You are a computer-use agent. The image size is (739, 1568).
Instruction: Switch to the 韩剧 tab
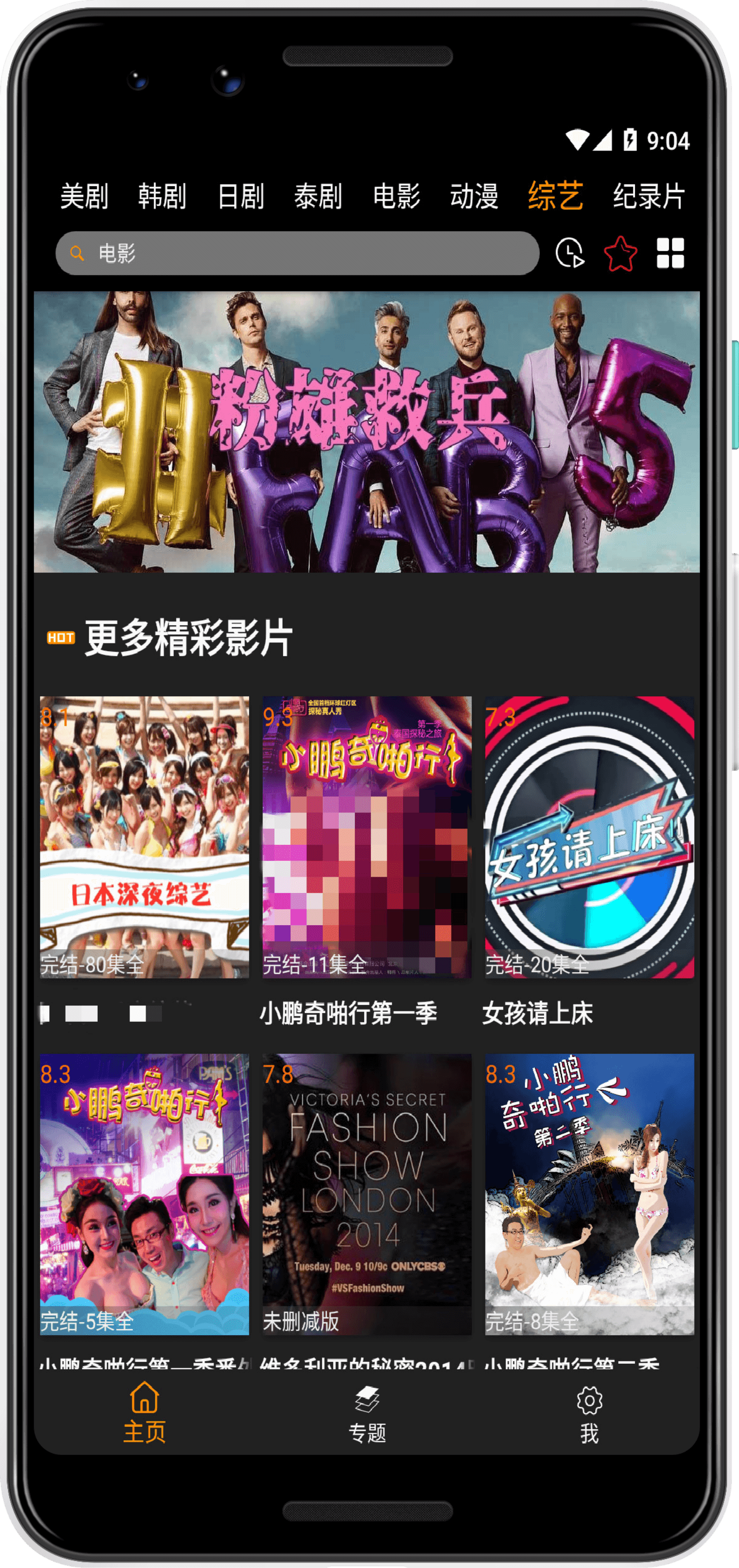(162, 196)
